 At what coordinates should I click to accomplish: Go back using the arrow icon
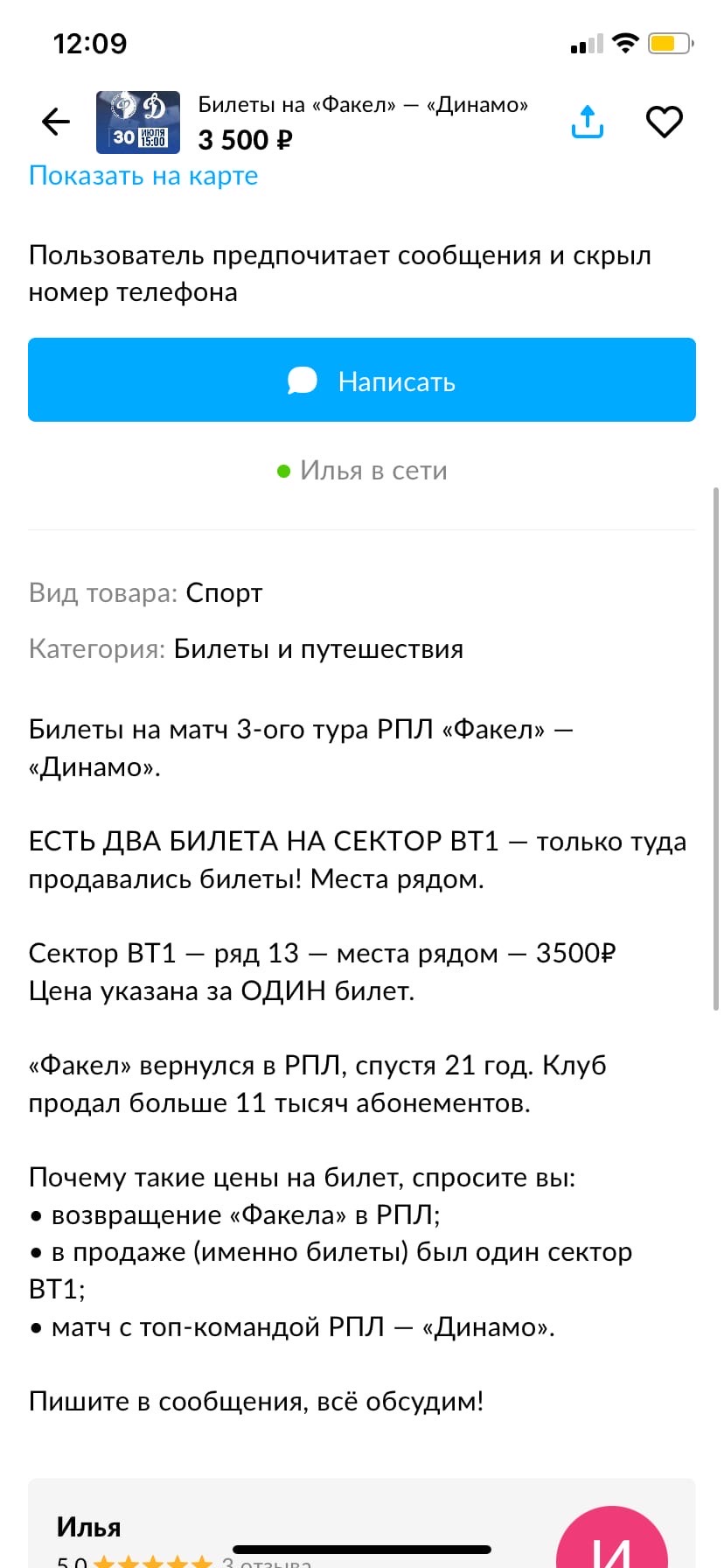[x=56, y=122]
